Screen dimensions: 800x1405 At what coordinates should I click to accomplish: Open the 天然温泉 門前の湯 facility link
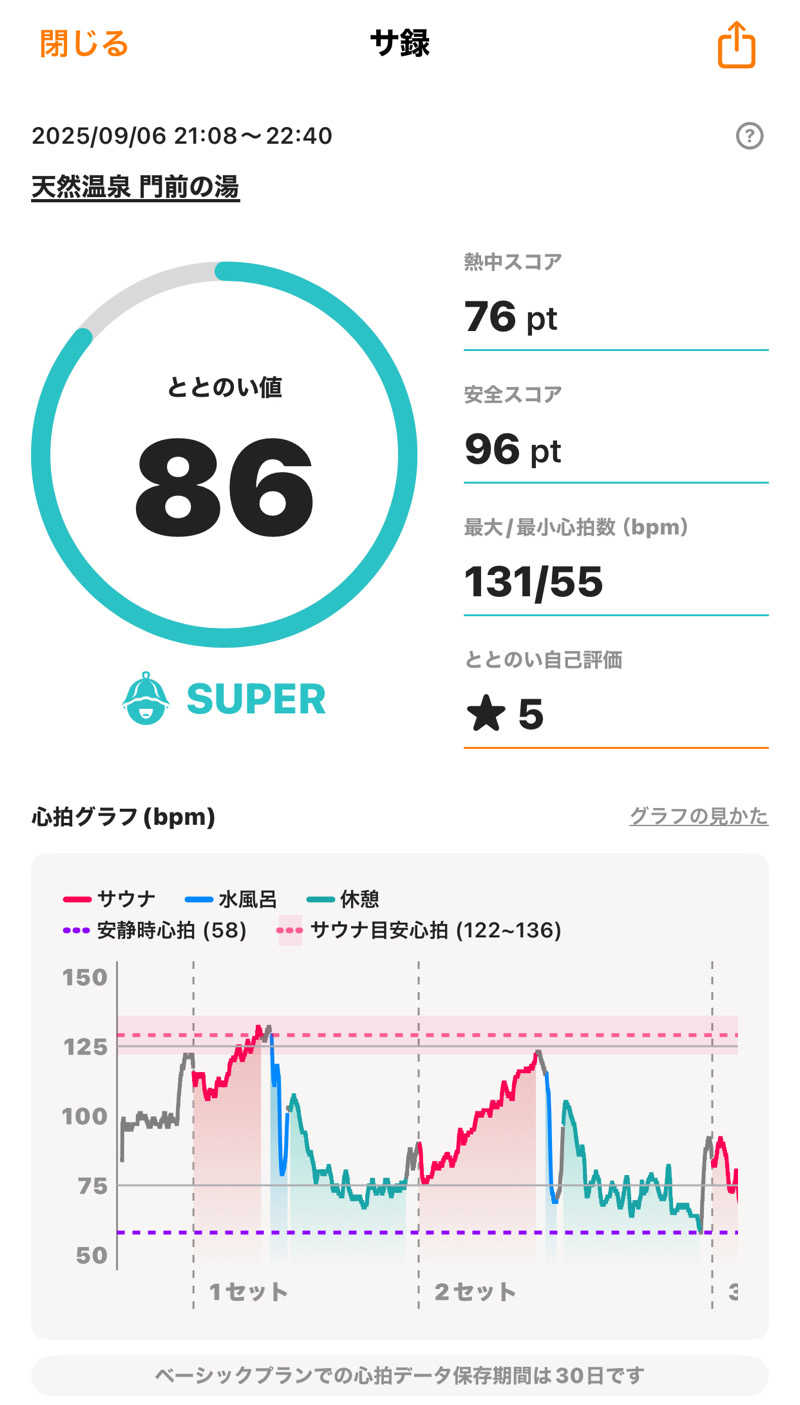click(135, 187)
